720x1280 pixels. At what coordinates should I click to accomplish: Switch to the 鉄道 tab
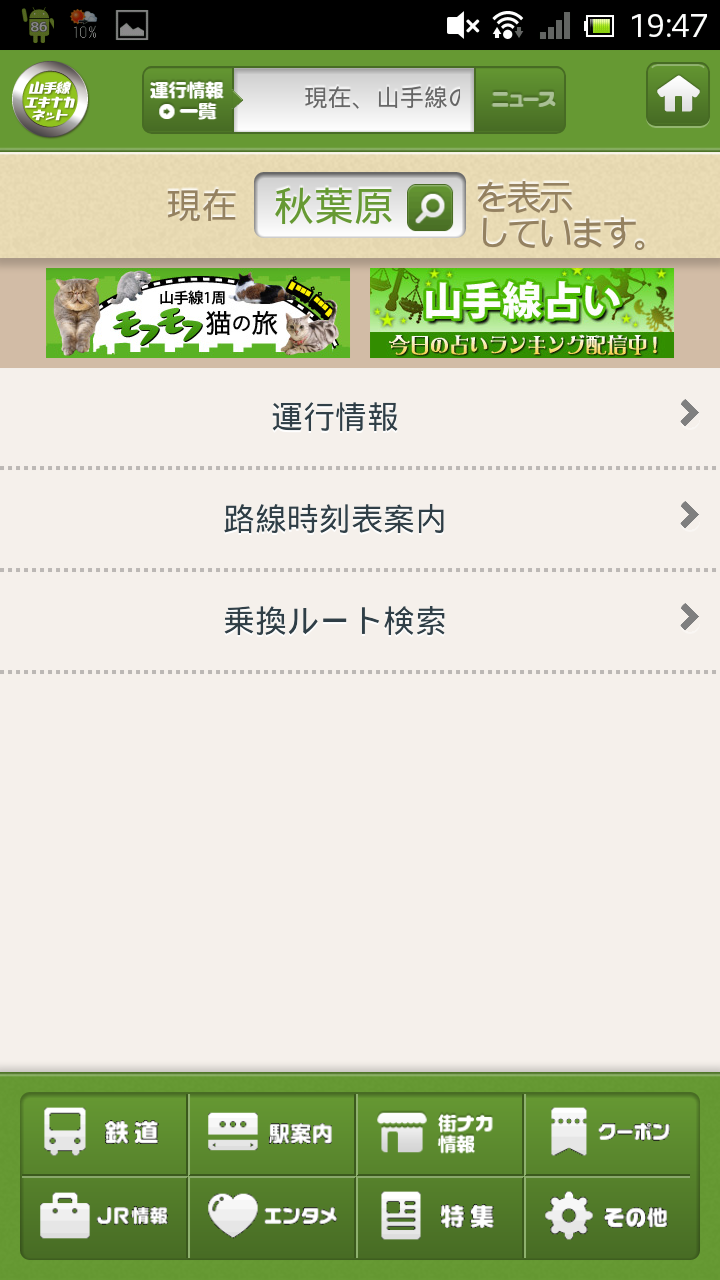(104, 1133)
